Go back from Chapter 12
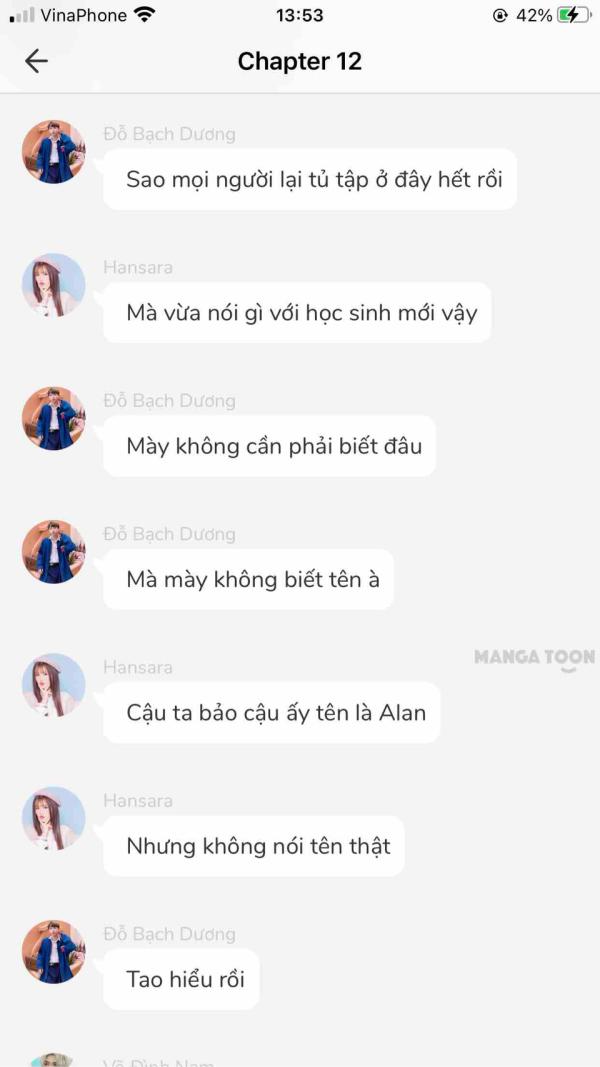600x1067 pixels. (36, 61)
